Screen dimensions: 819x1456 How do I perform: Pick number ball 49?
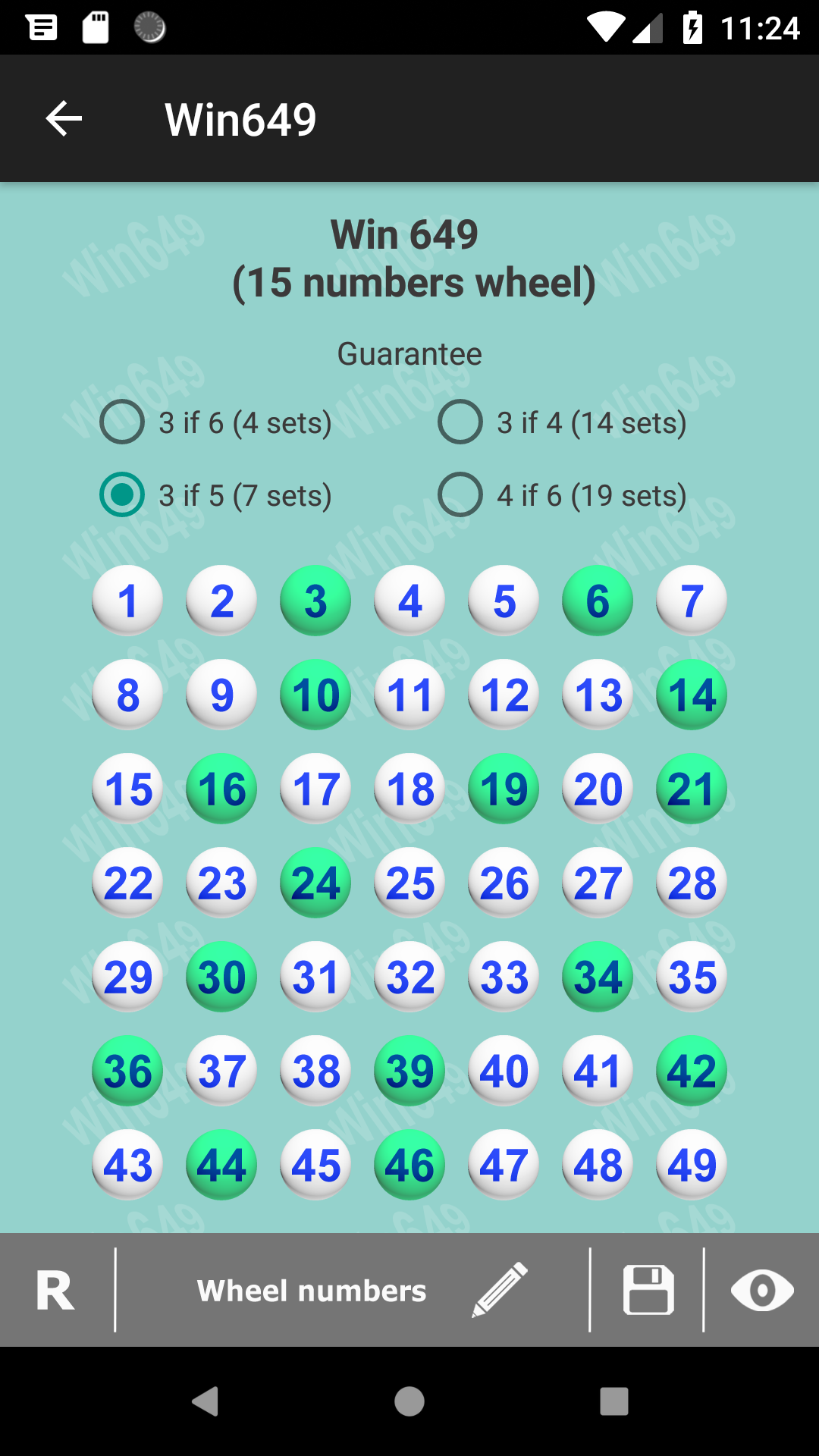point(692,1165)
